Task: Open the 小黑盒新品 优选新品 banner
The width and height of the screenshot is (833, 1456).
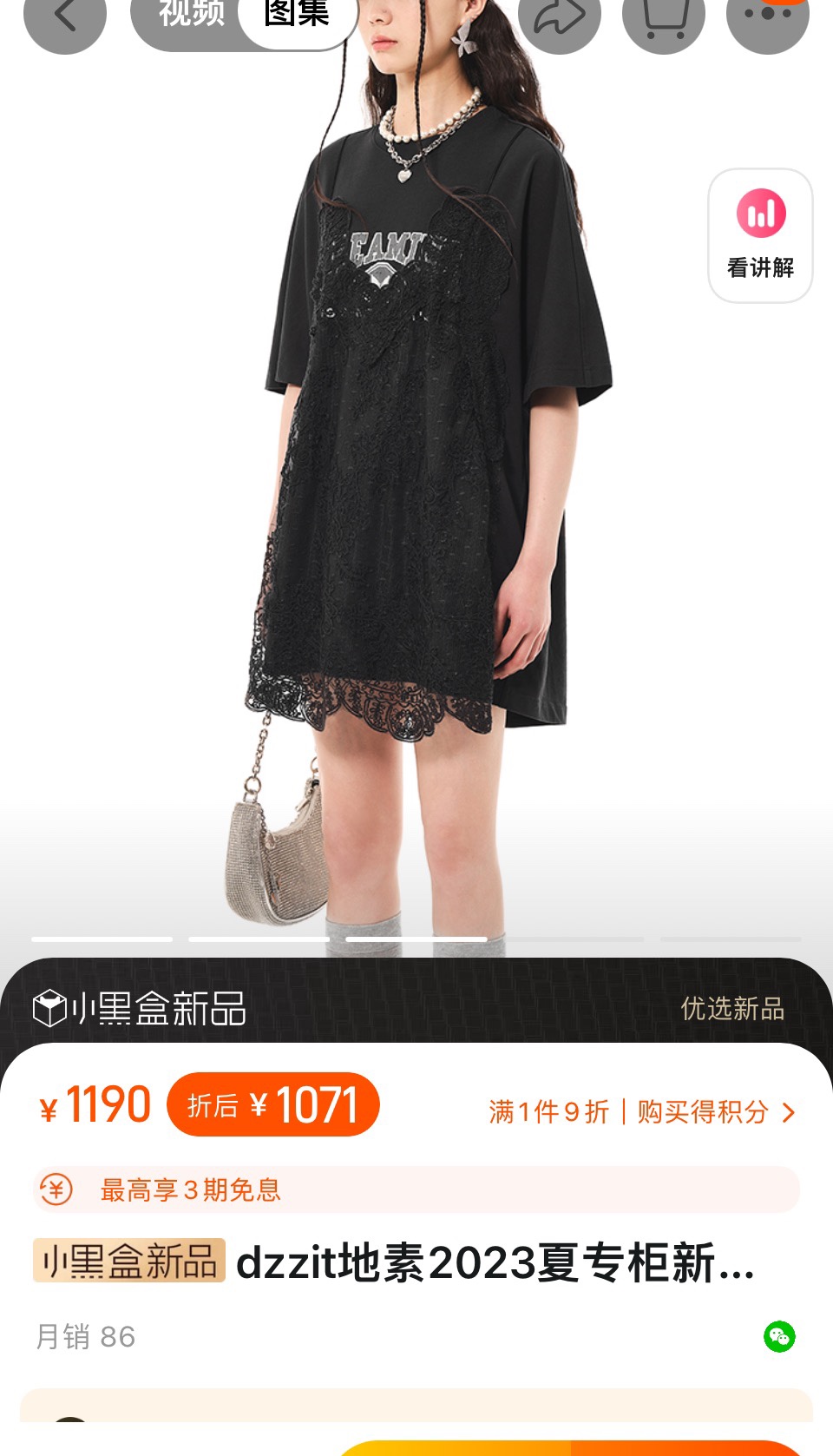Action: tap(416, 1008)
